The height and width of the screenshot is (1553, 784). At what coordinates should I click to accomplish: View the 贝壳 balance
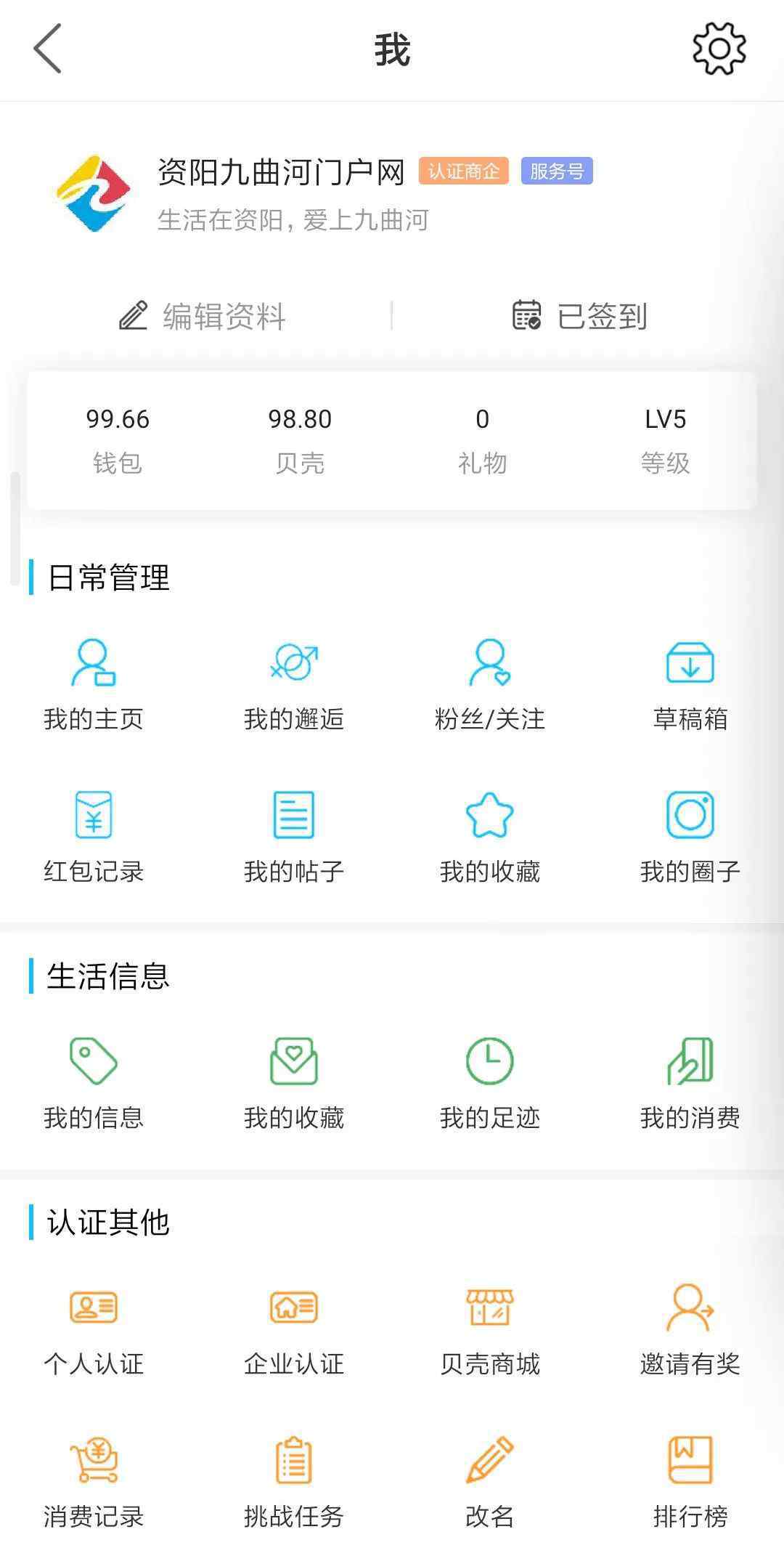click(x=300, y=440)
